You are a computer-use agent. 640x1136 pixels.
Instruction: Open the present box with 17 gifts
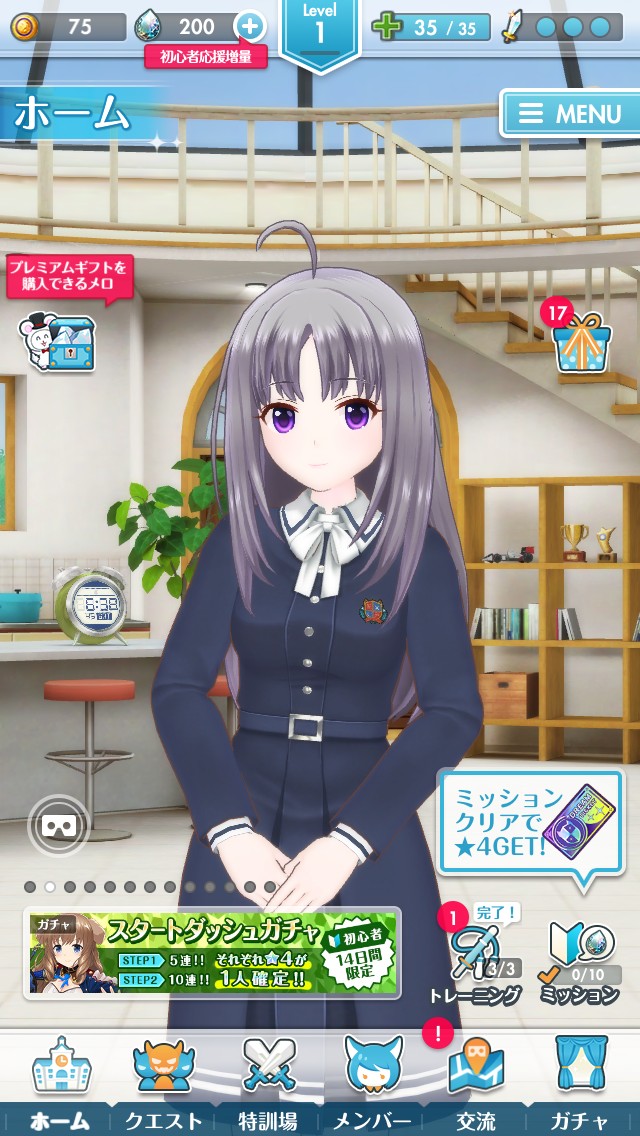(x=581, y=341)
